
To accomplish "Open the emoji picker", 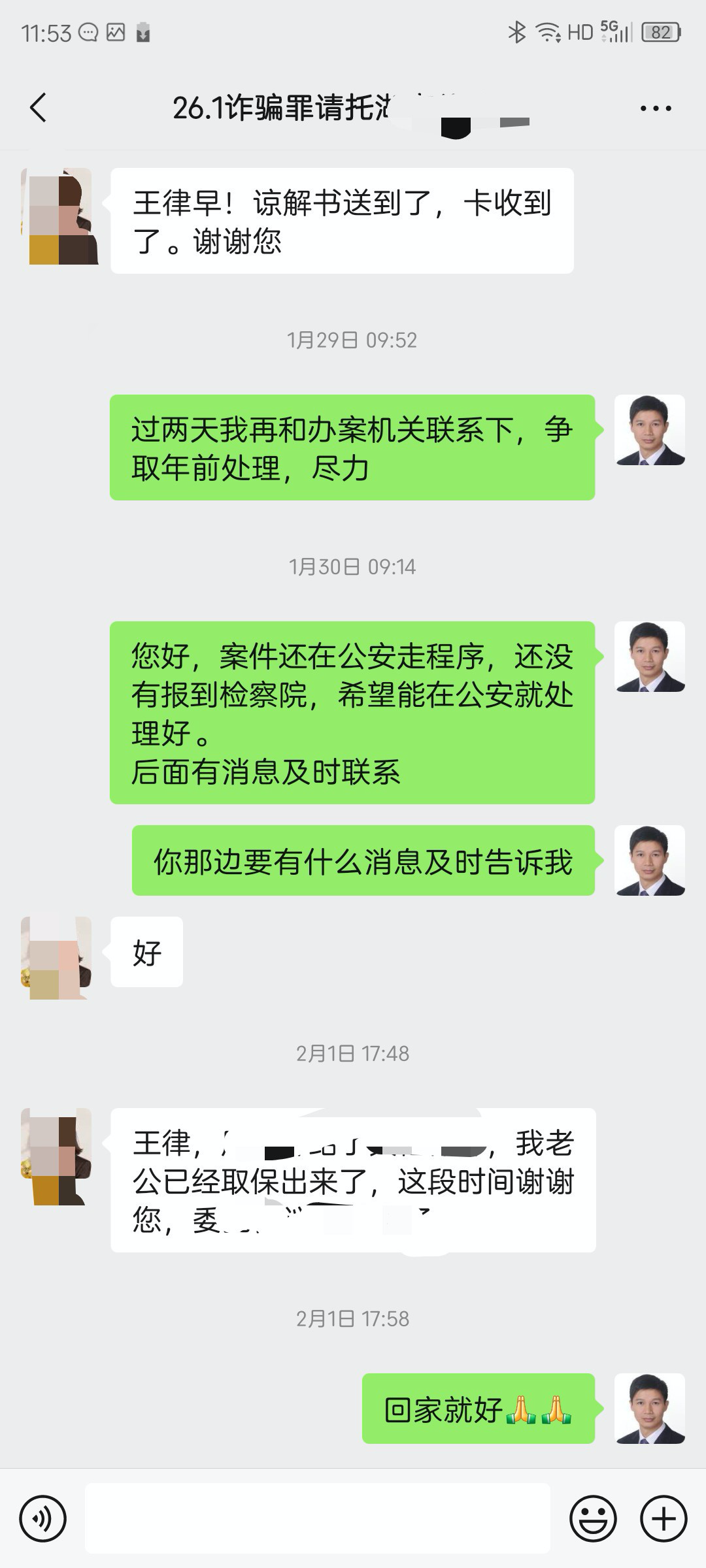I will point(593,1518).
